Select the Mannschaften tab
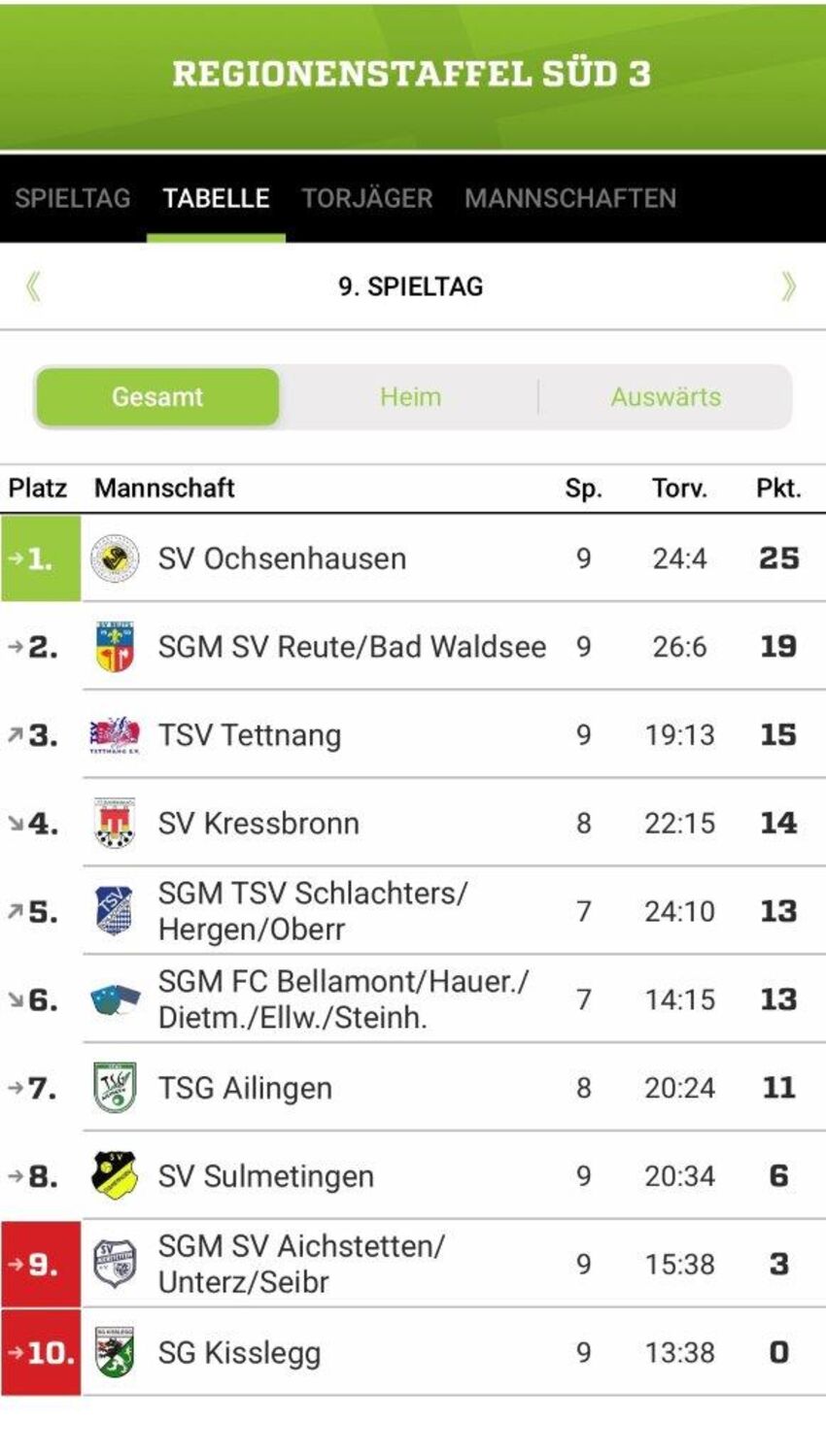Viewport: 826px width, 1456px height. (x=569, y=198)
